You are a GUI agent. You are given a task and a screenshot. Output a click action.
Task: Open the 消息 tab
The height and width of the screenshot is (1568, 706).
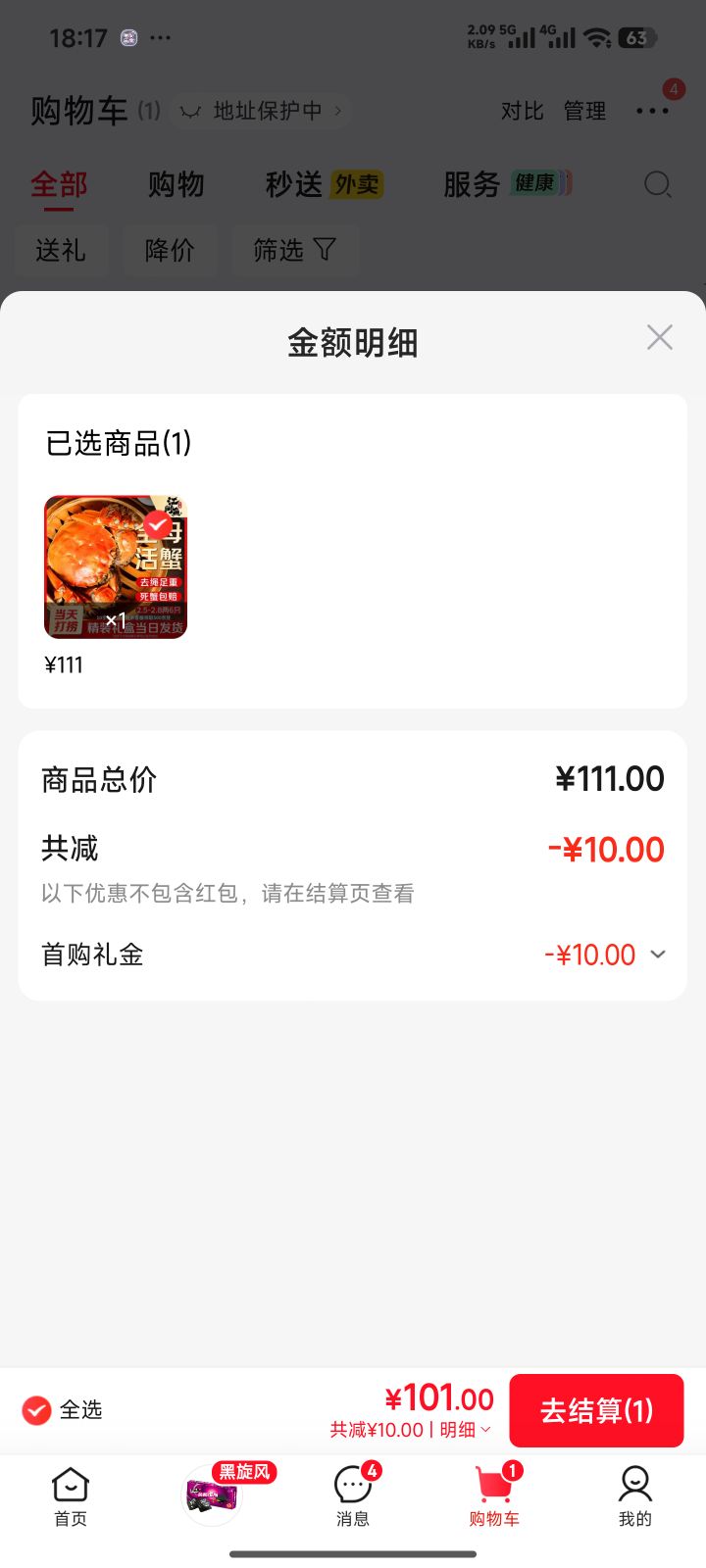click(x=353, y=1496)
